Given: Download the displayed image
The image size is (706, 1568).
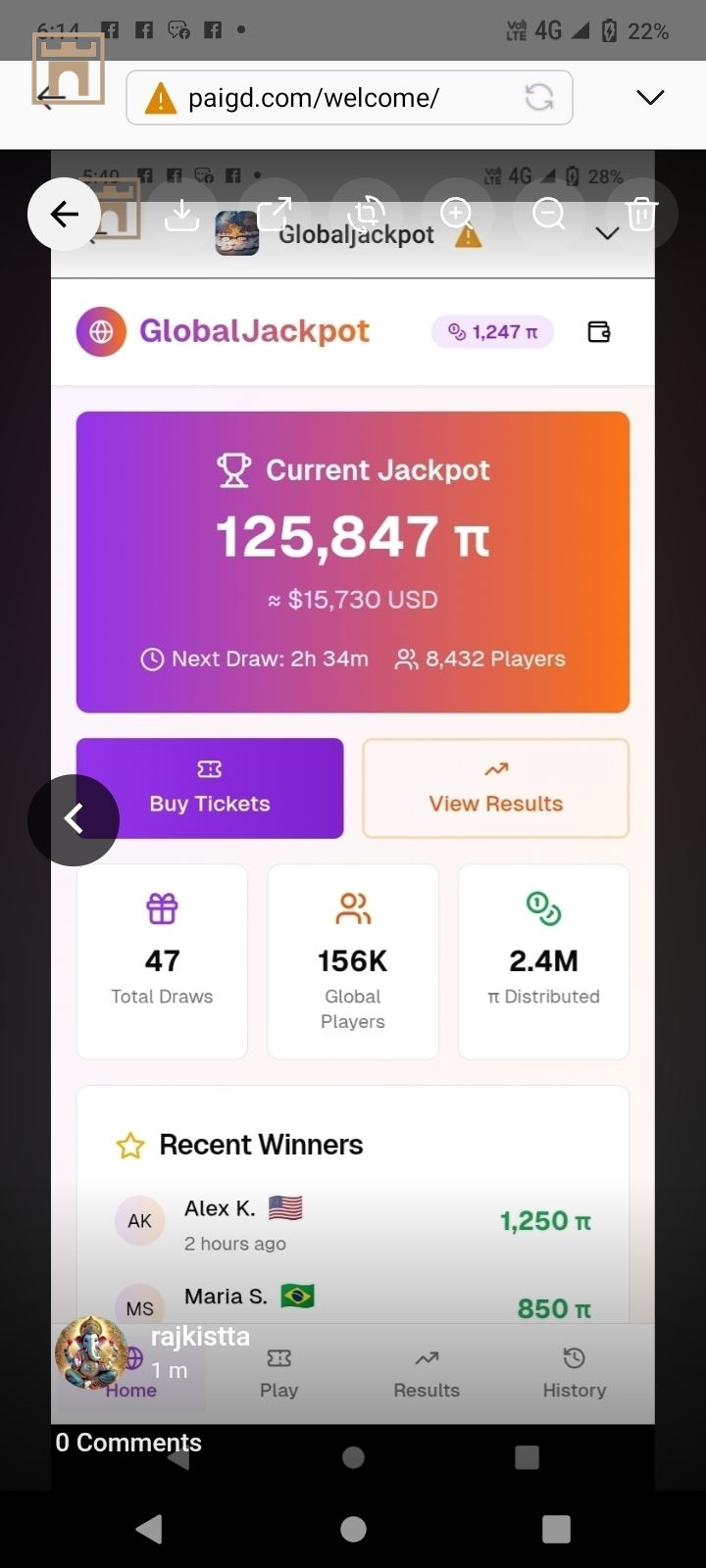Looking at the screenshot, I should click(181, 214).
